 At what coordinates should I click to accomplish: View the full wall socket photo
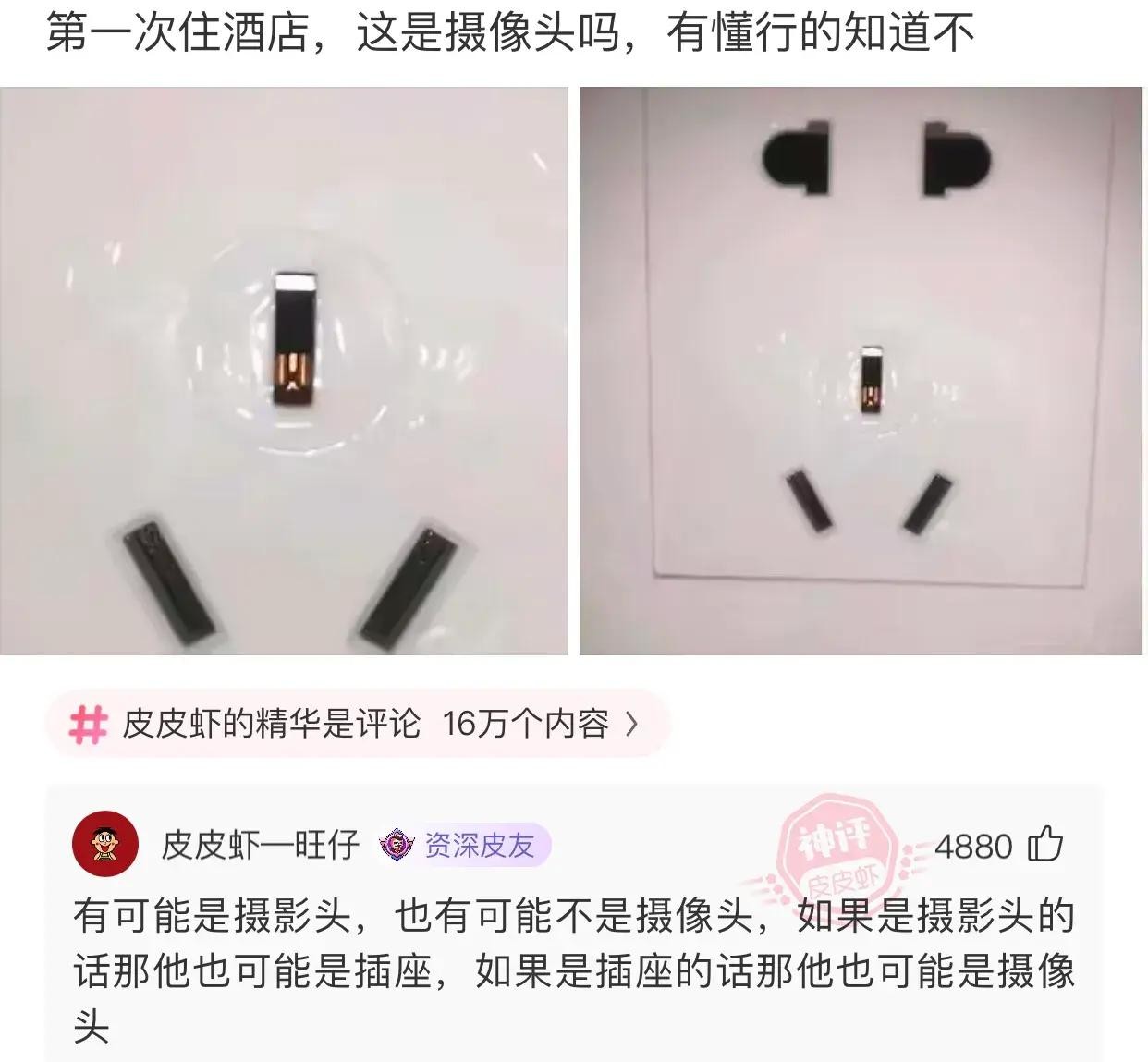[861, 371]
